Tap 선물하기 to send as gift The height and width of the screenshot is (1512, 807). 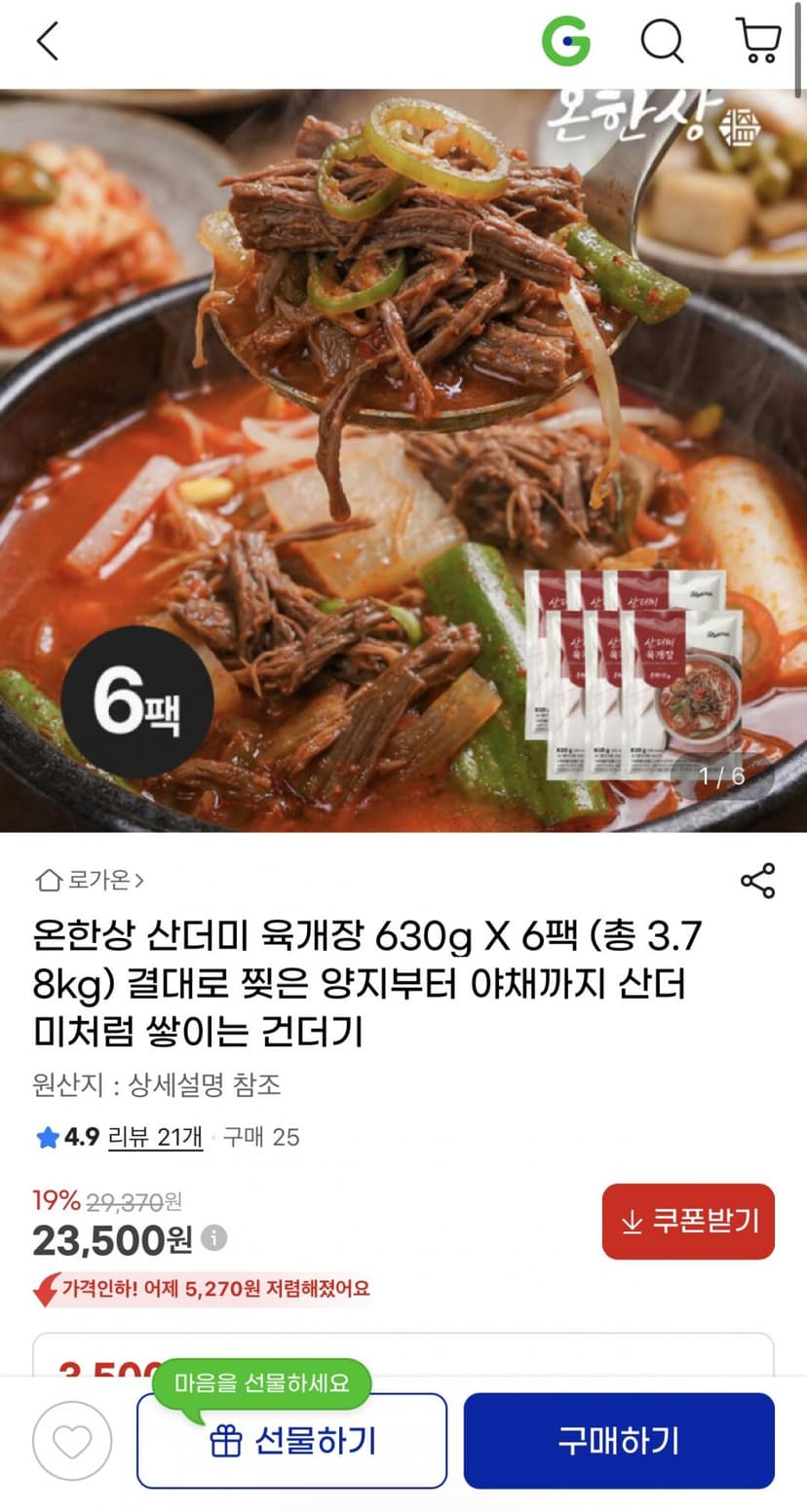(291, 1441)
